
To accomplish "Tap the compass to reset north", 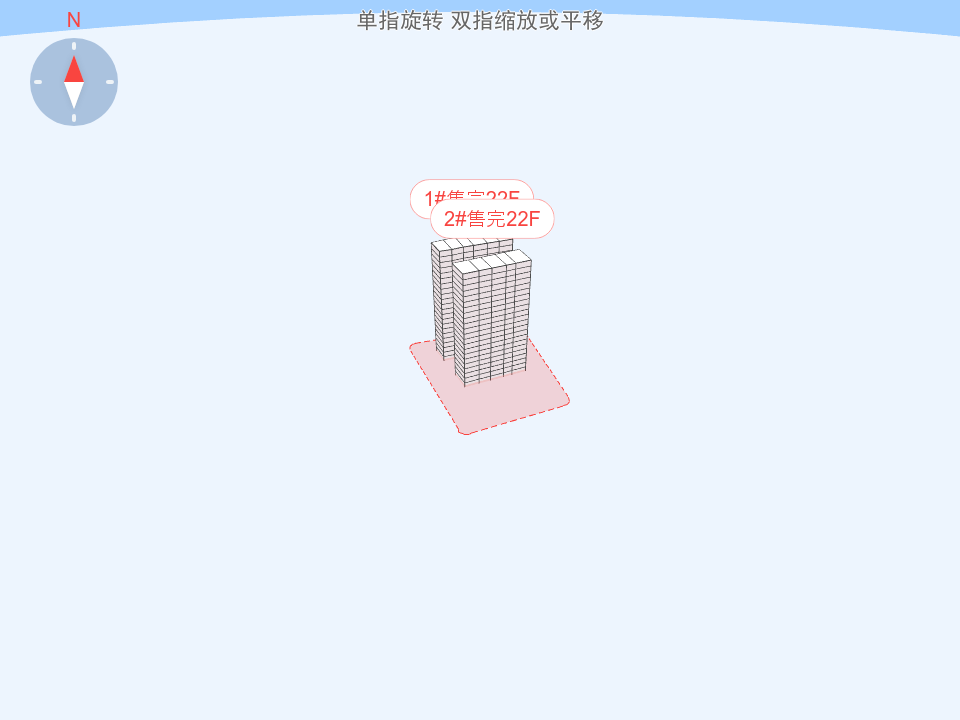I will 74,82.
